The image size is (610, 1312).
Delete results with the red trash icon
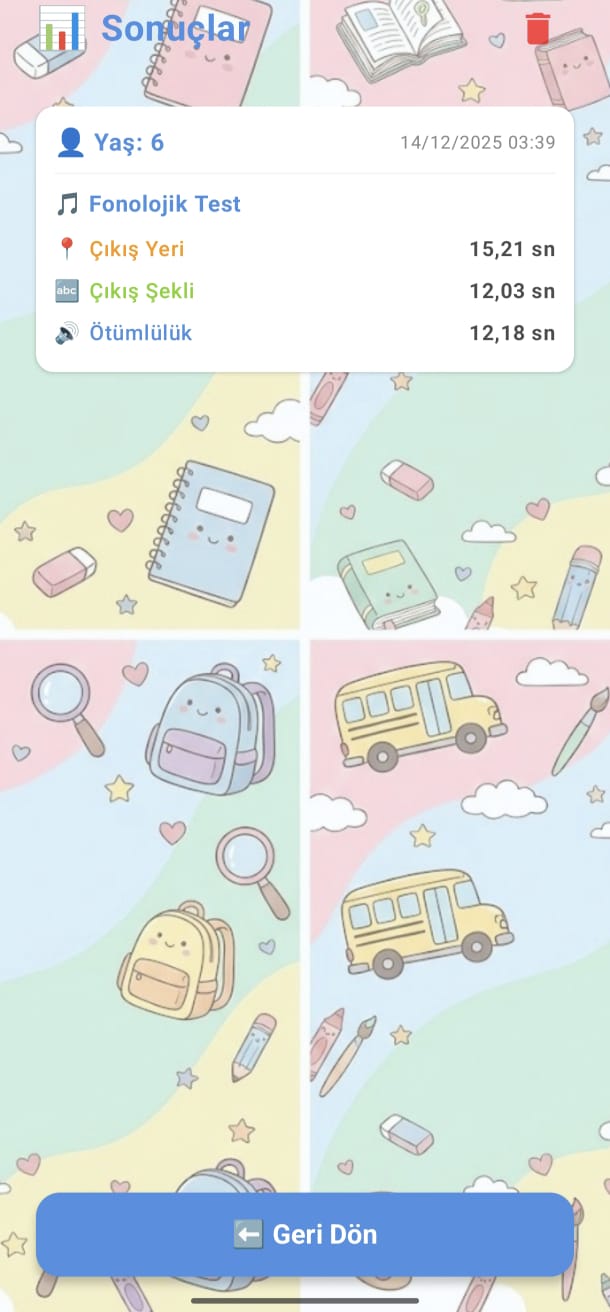537,29
